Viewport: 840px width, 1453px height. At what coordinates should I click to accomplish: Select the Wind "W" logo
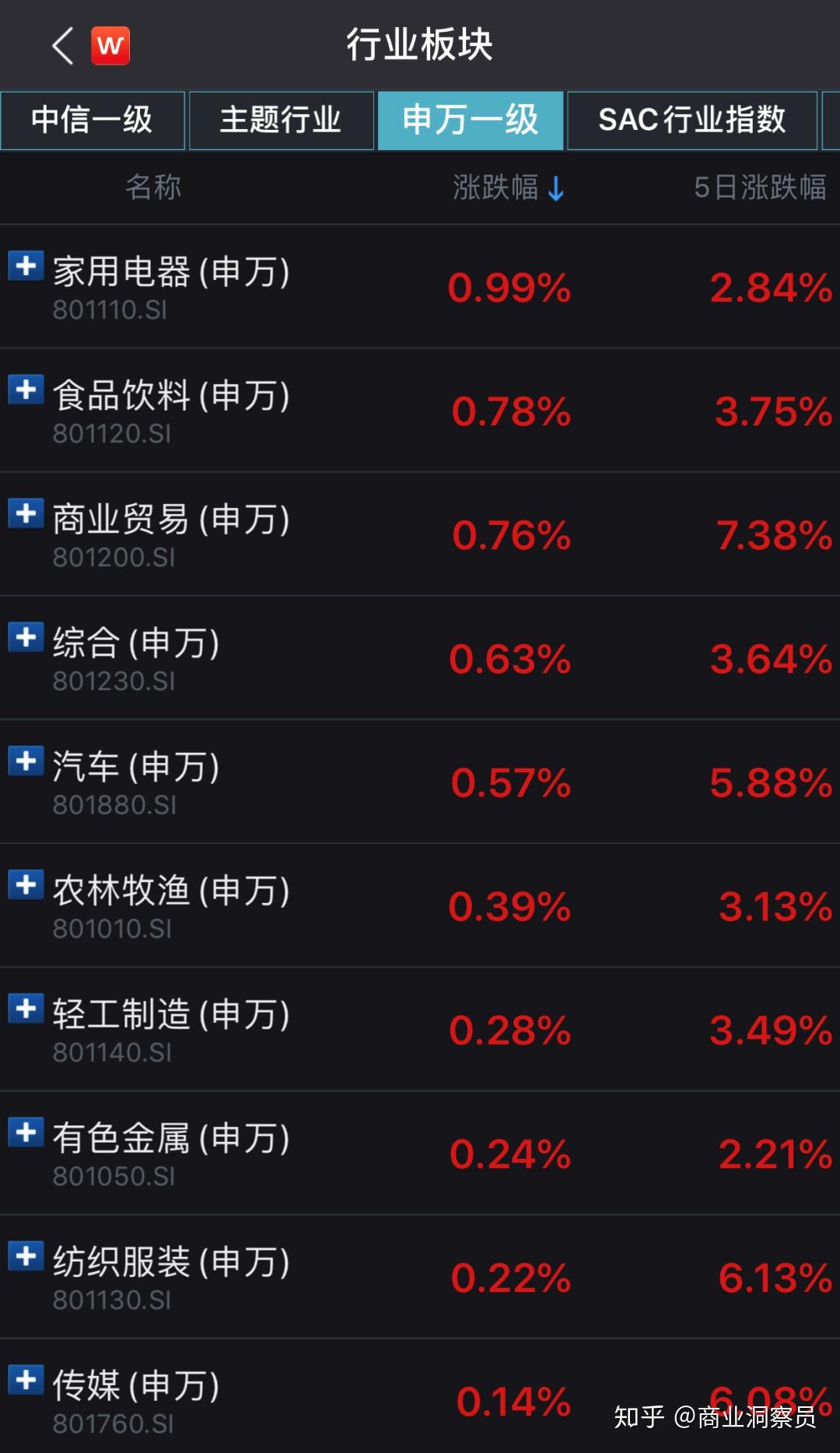click(110, 44)
